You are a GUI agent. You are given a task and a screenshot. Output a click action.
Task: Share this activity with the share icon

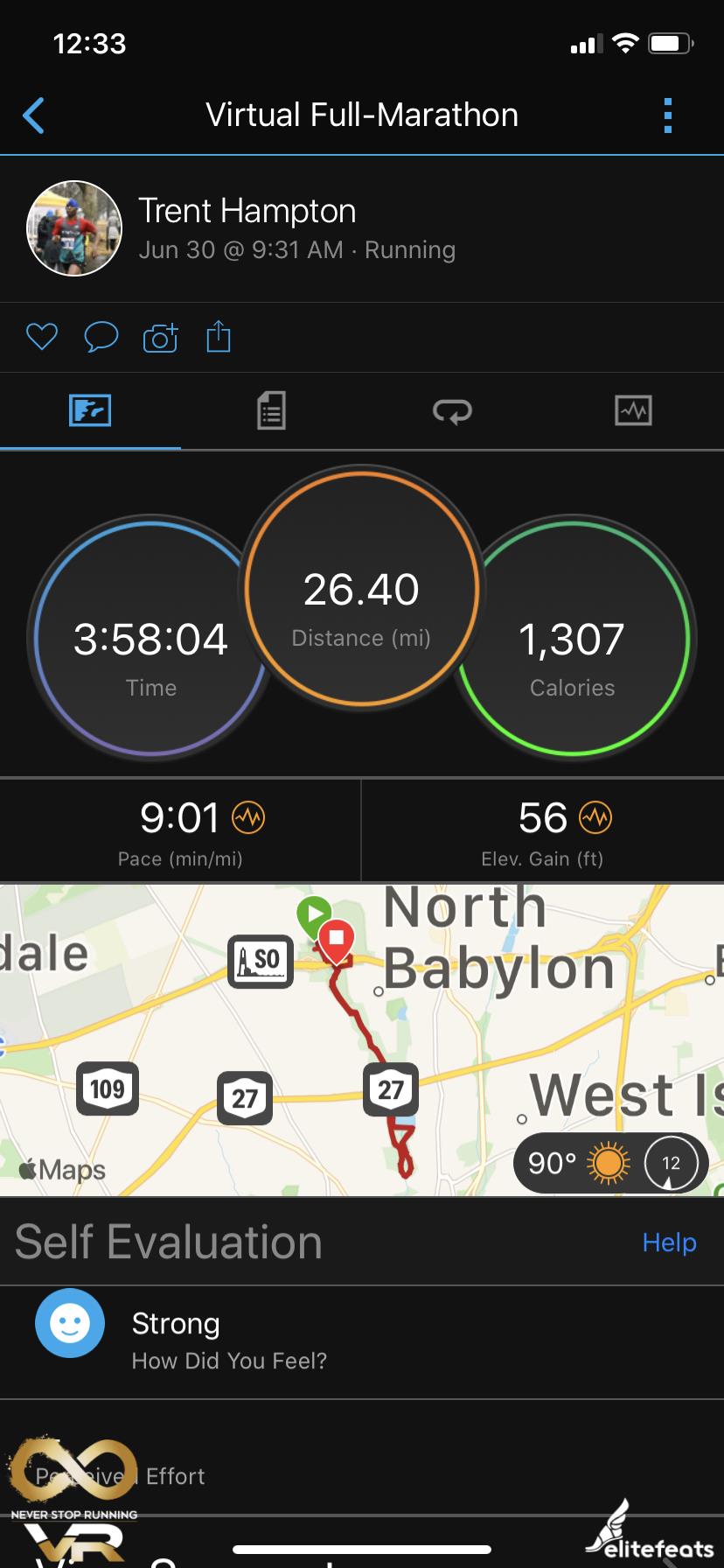219,337
